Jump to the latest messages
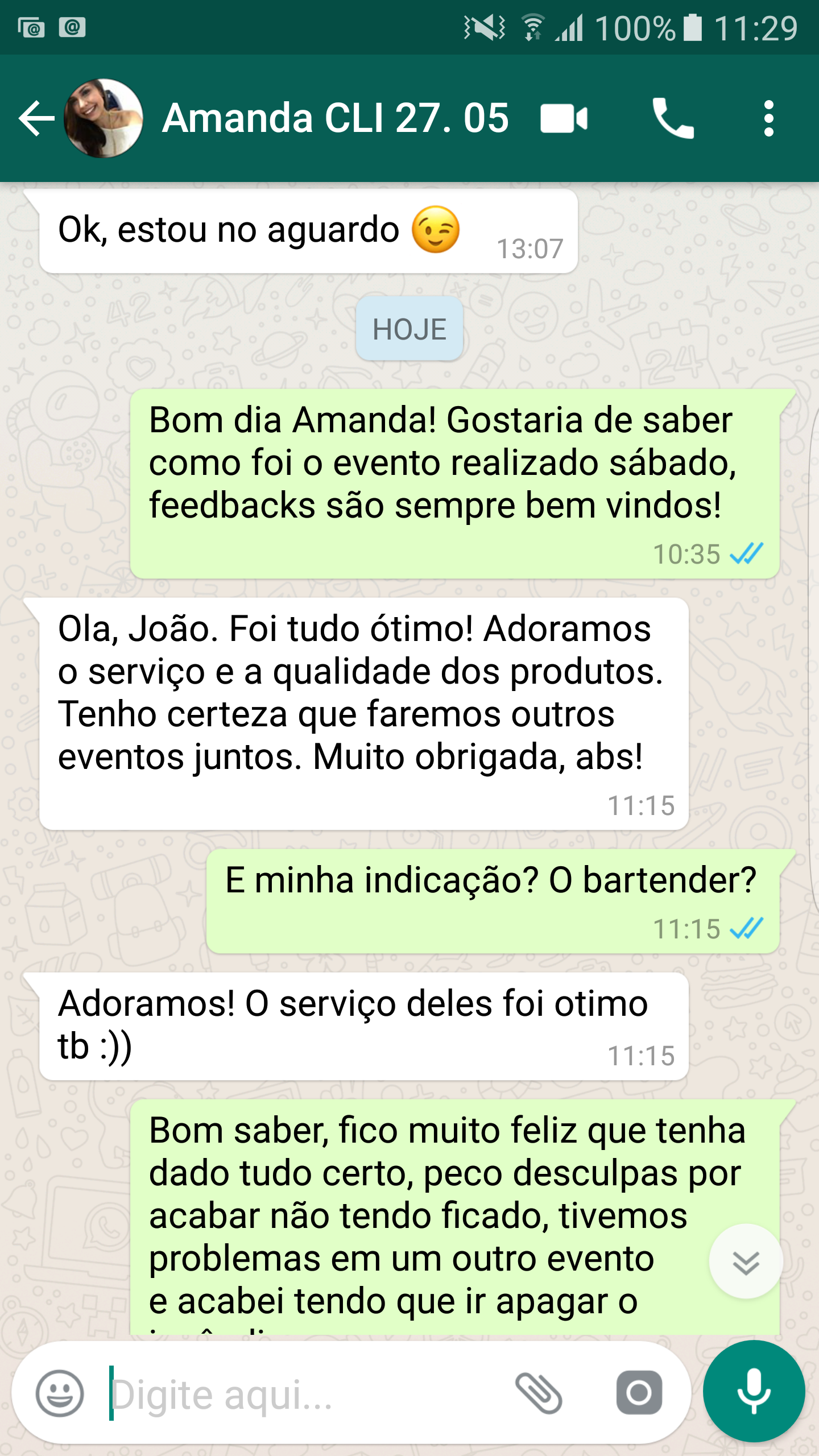This screenshot has height=1456, width=819. (746, 1261)
